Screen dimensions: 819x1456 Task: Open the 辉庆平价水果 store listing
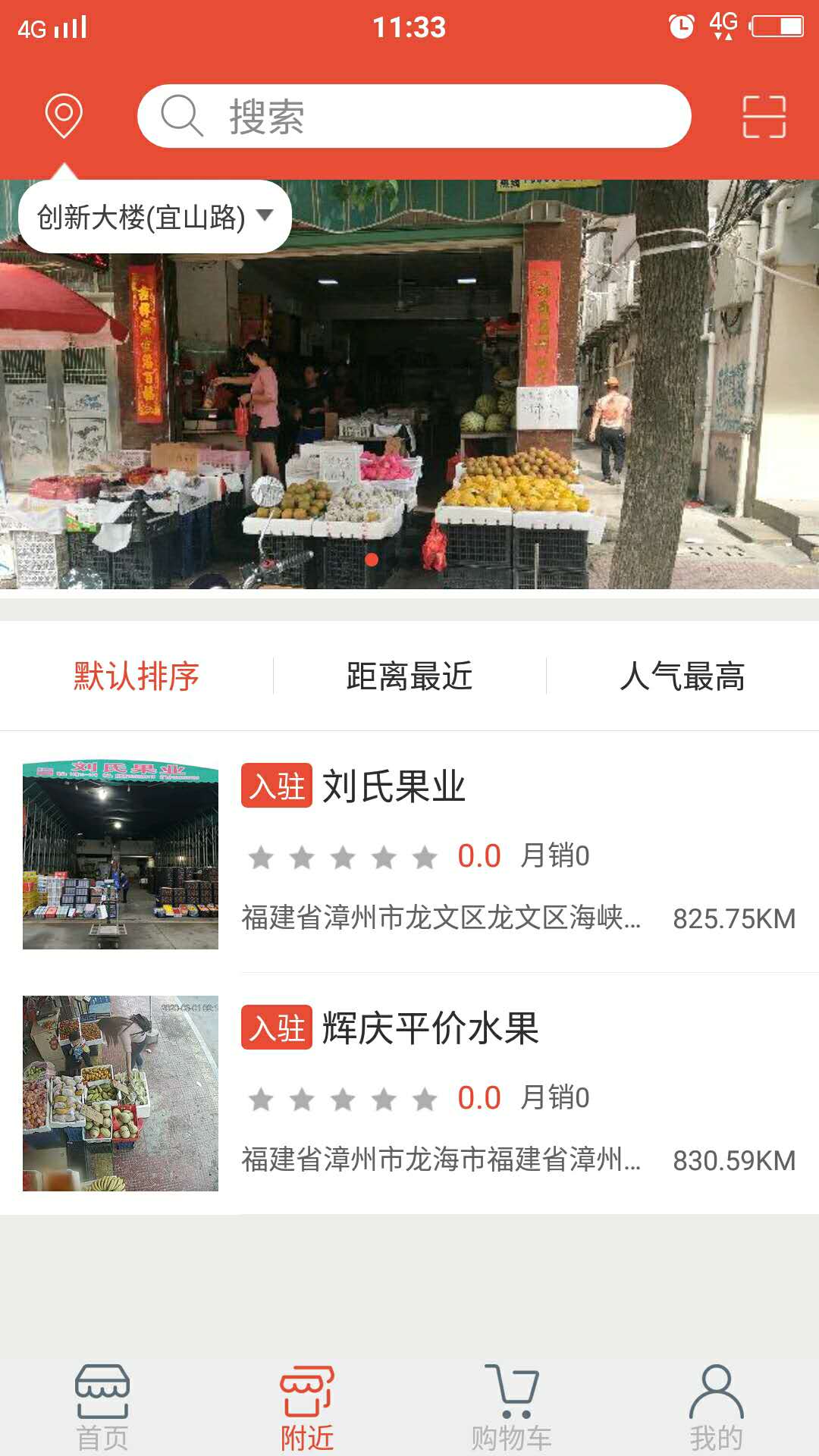coord(409,1094)
